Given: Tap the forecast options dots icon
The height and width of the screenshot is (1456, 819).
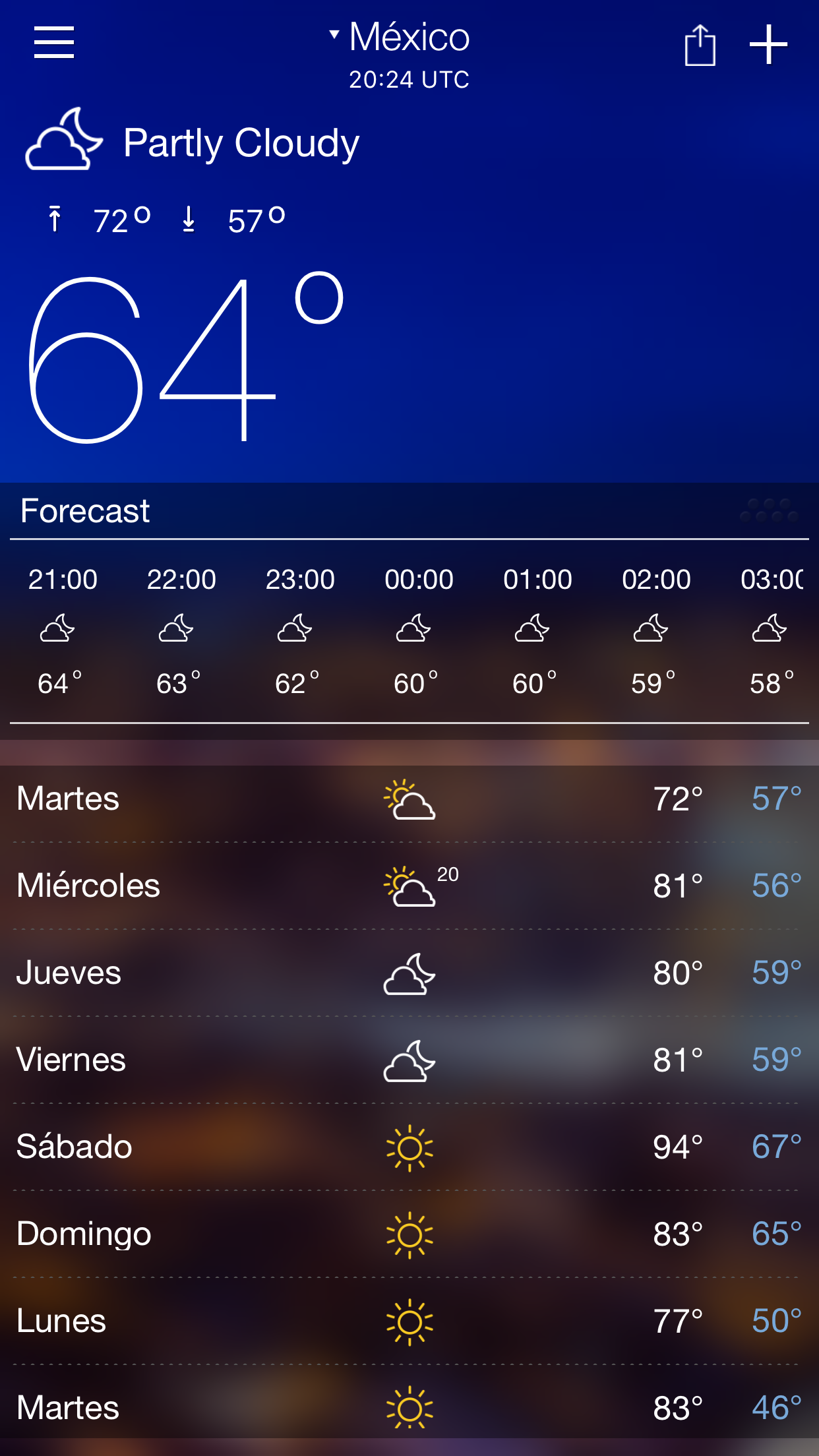Looking at the screenshot, I should pos(770,510).
